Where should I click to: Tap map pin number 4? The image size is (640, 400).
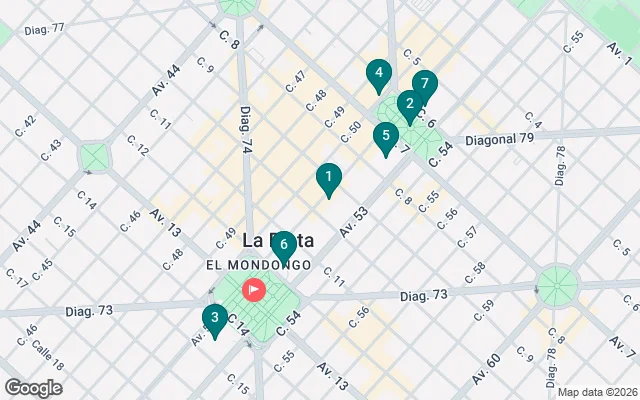click(378, 73)
